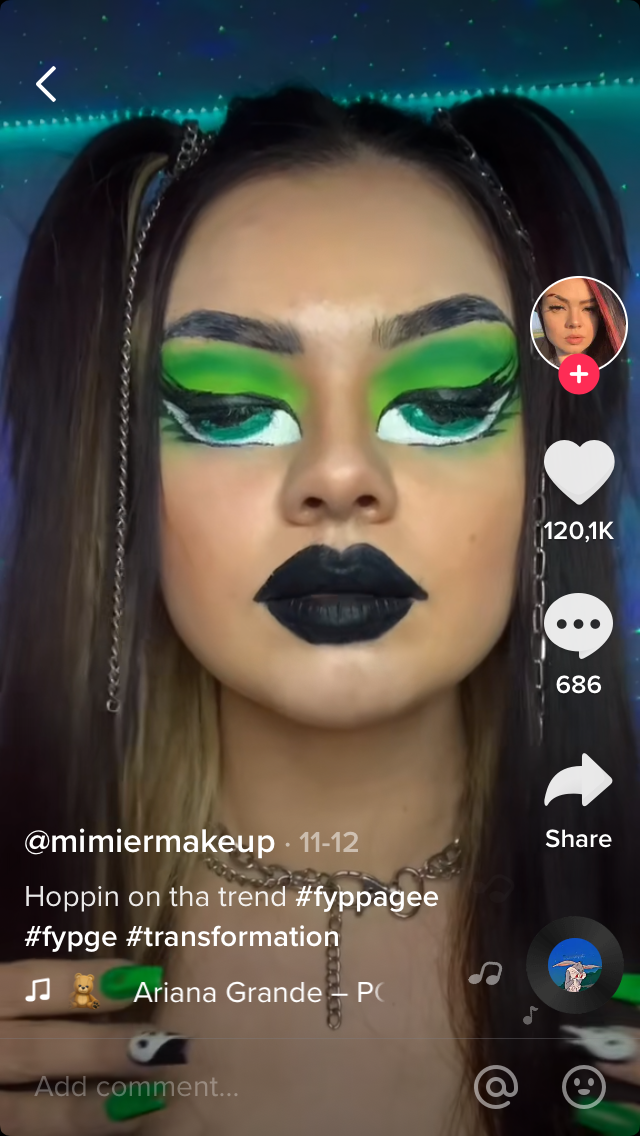Open the #transformation hashtag
This screenshot has width=640, height=1136.
(232, 937)
